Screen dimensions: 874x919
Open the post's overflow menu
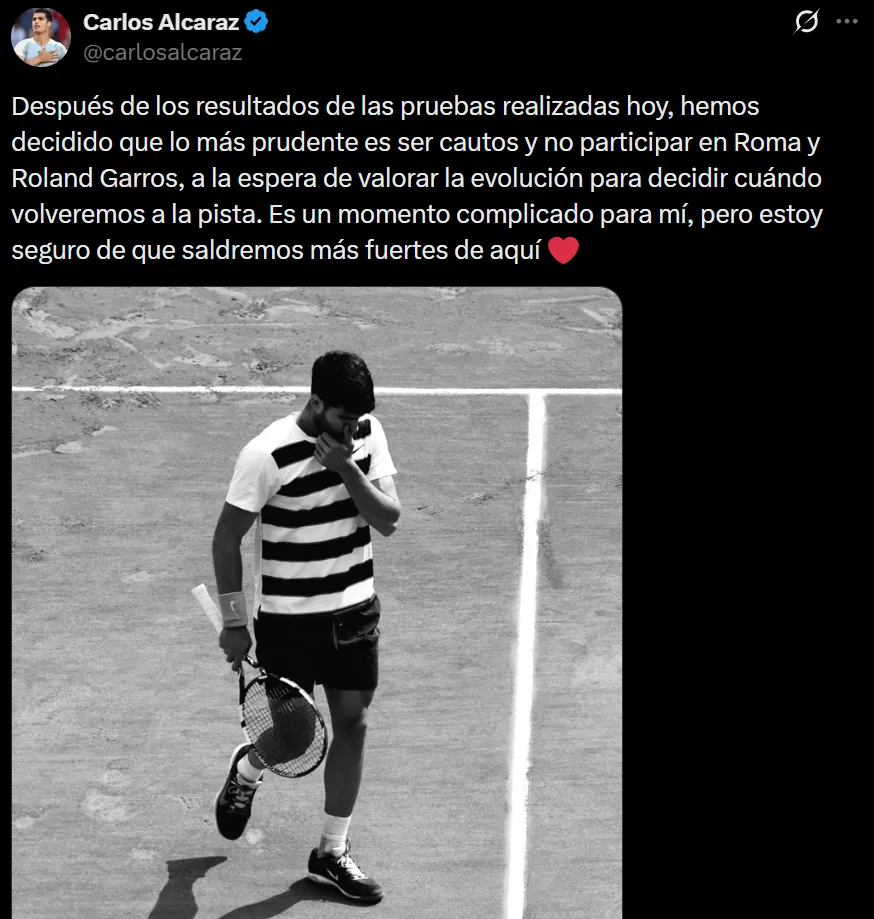pos(846,22)
